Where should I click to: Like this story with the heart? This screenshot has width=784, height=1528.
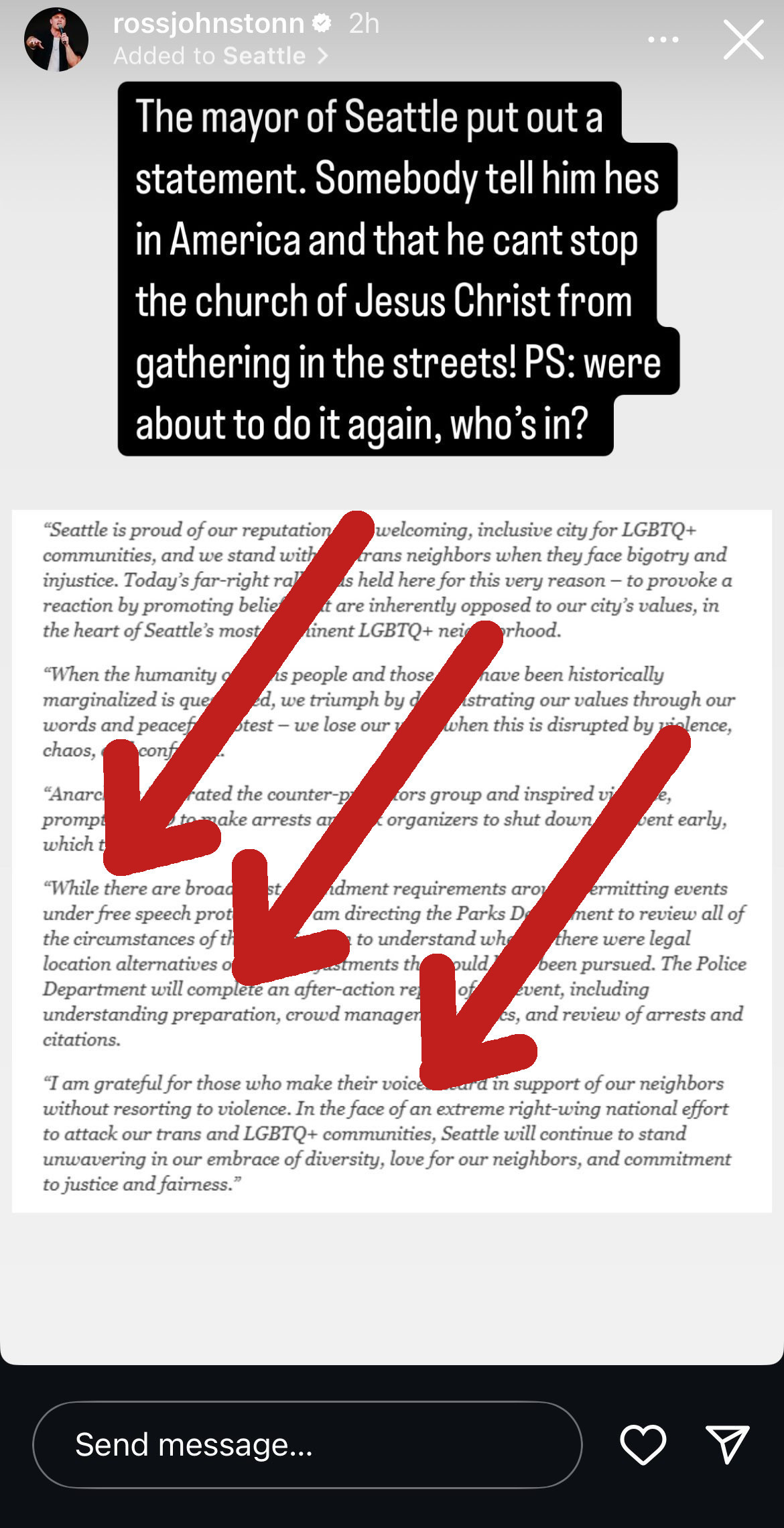point(643,1444)
